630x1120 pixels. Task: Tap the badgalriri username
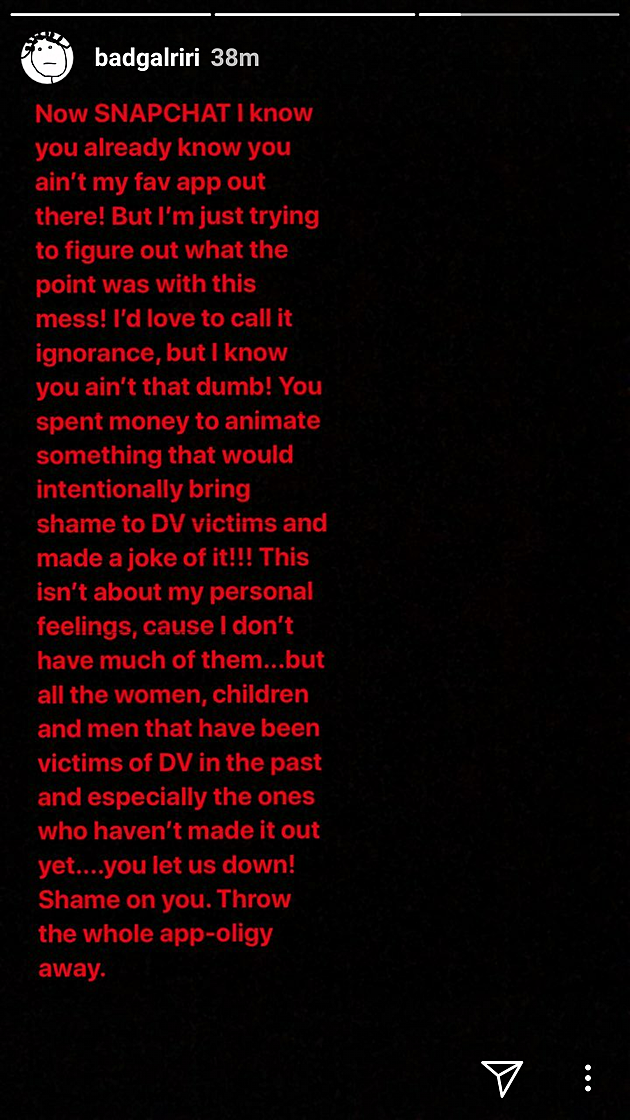(x=149, y=58)
